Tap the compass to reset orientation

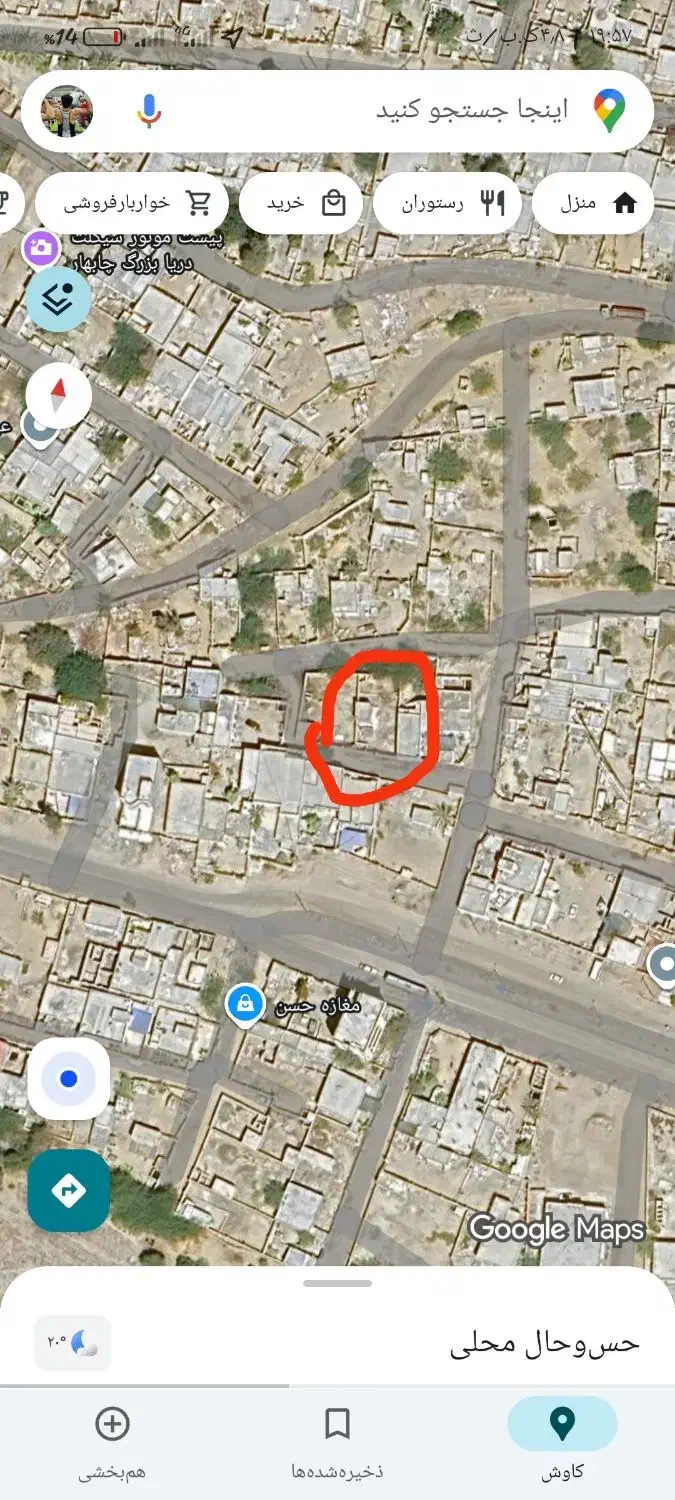pos(59,396)
